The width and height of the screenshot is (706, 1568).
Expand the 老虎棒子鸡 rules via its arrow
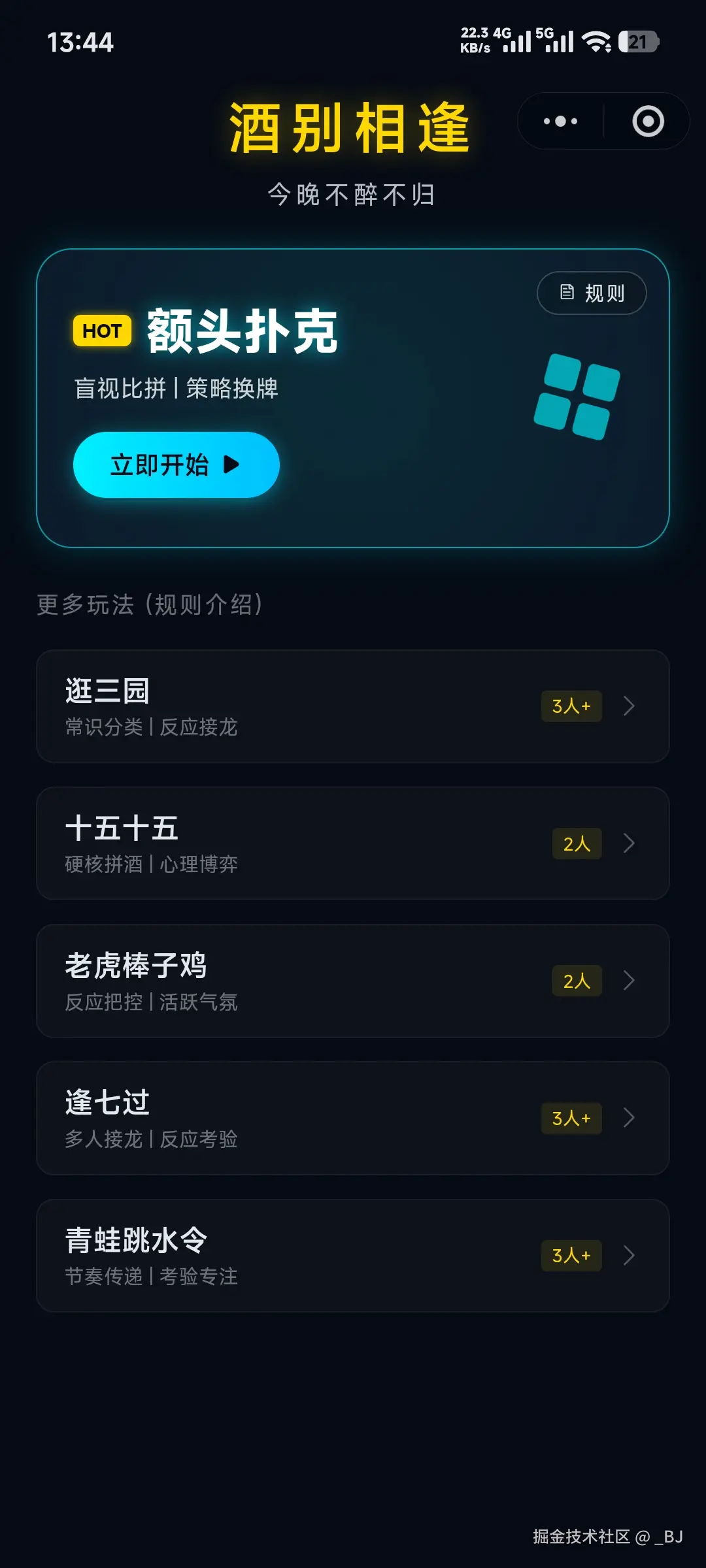(628, 981)
